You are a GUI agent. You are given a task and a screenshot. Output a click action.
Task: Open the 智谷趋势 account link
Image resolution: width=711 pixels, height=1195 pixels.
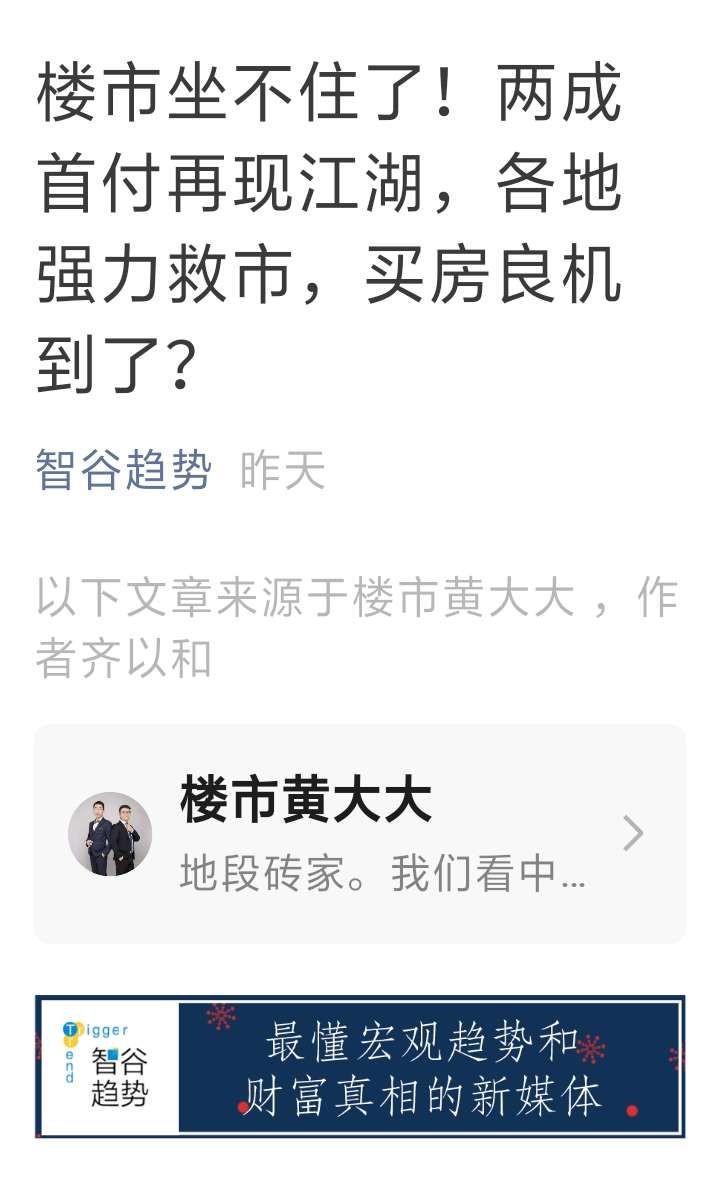(124, 470)
